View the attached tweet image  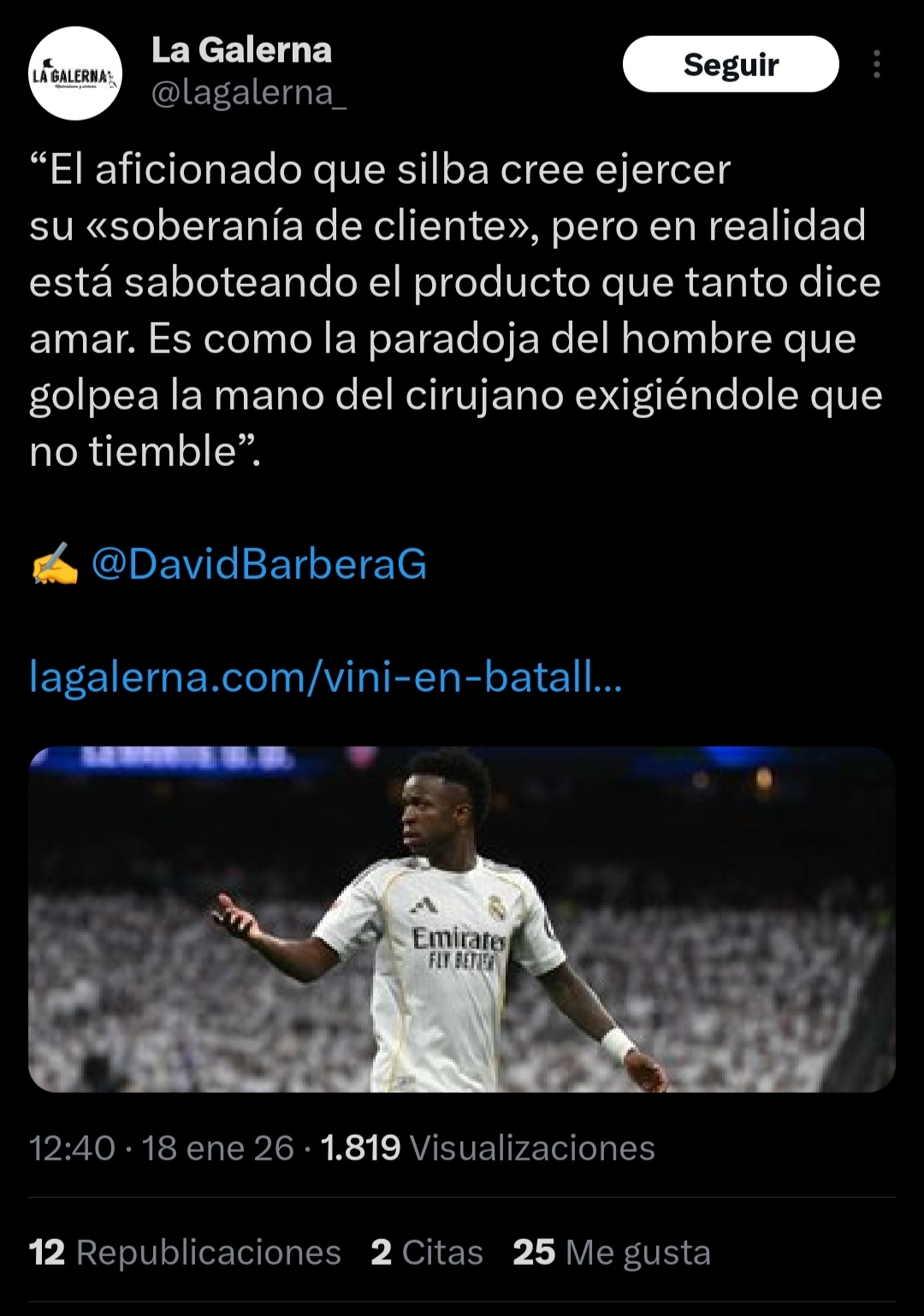point(462,919)
